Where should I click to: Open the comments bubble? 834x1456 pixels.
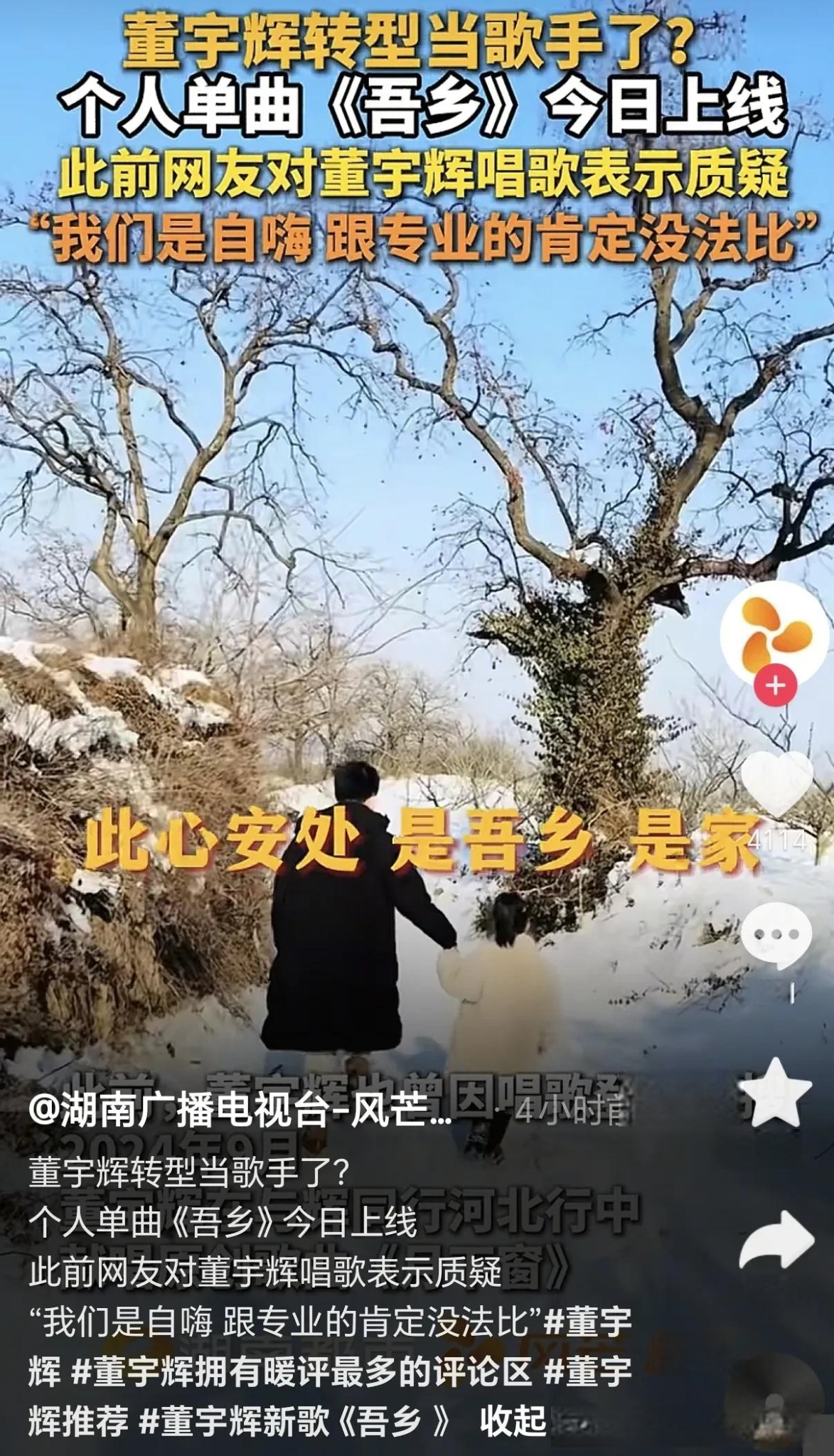tap(776, 936)
